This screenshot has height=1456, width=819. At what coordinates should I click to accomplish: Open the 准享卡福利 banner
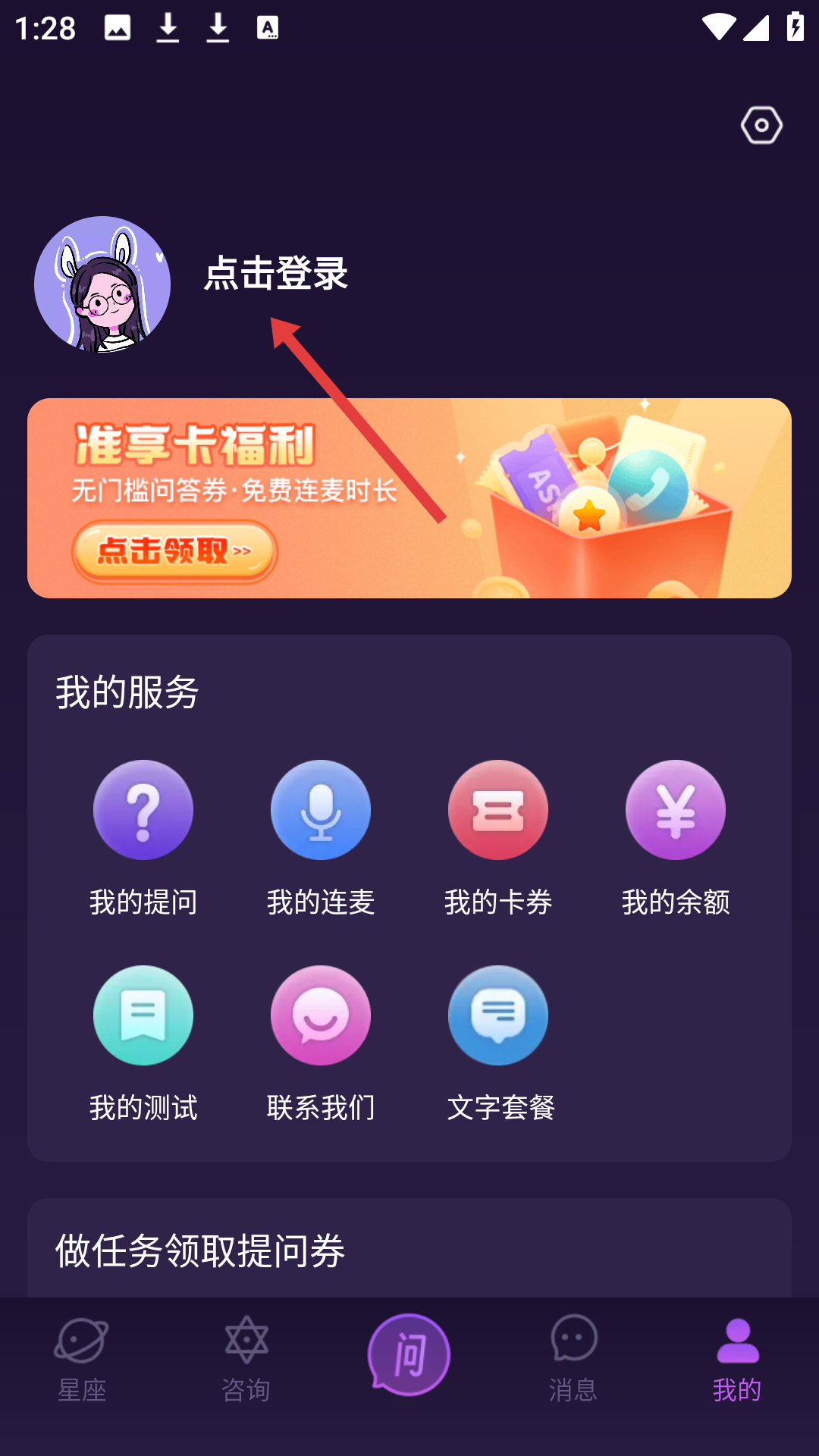click(409, 498)
